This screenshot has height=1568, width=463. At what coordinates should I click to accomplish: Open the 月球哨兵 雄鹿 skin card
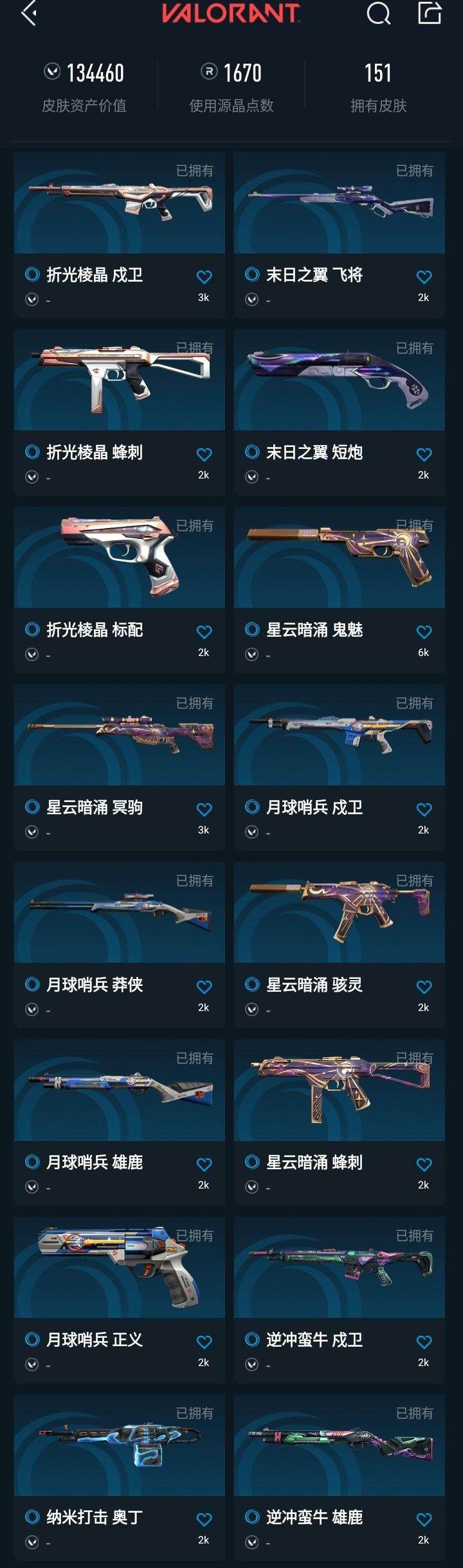[x=120, y=1091]
